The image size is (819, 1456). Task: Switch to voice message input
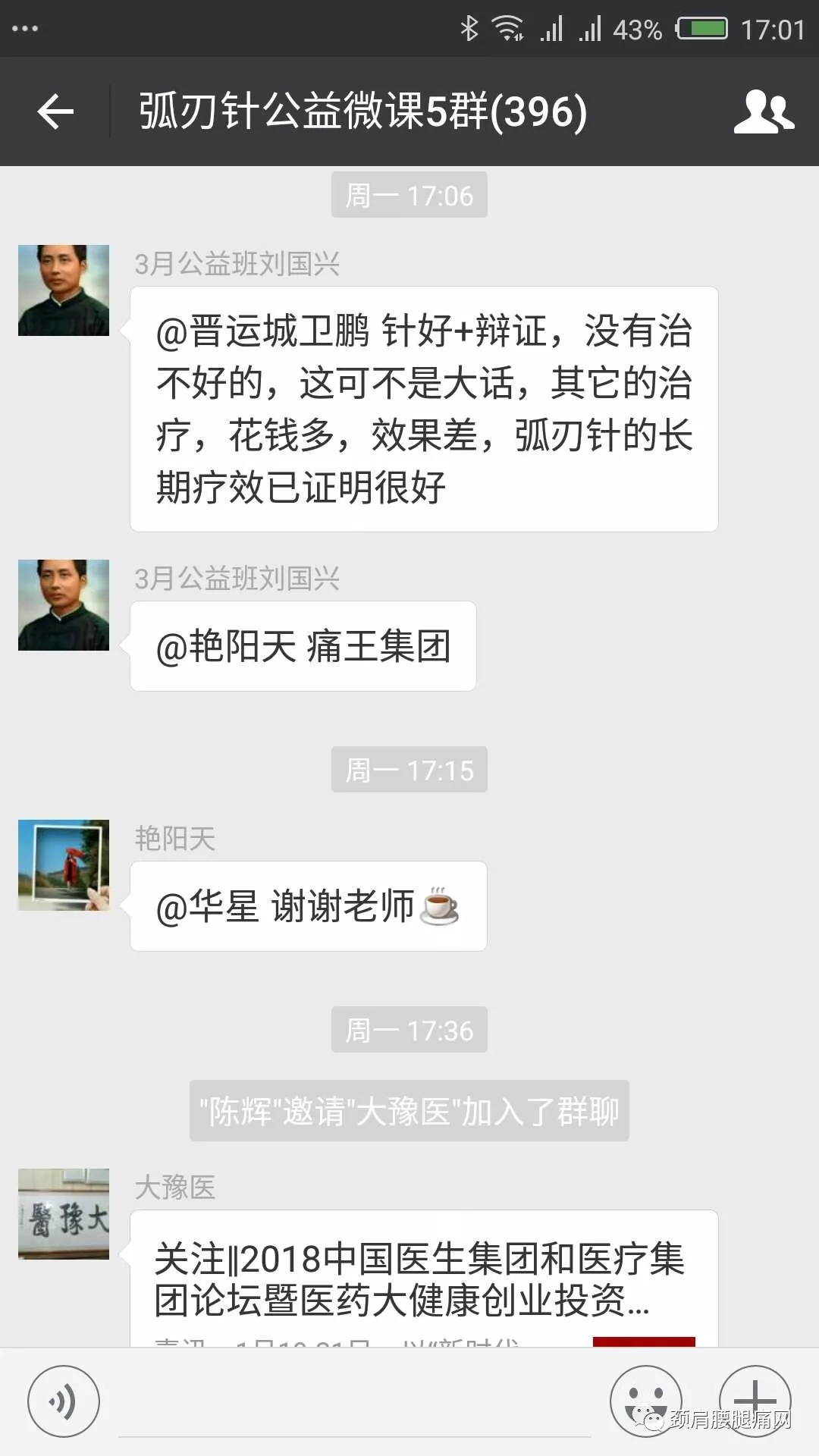[63, 1401]
